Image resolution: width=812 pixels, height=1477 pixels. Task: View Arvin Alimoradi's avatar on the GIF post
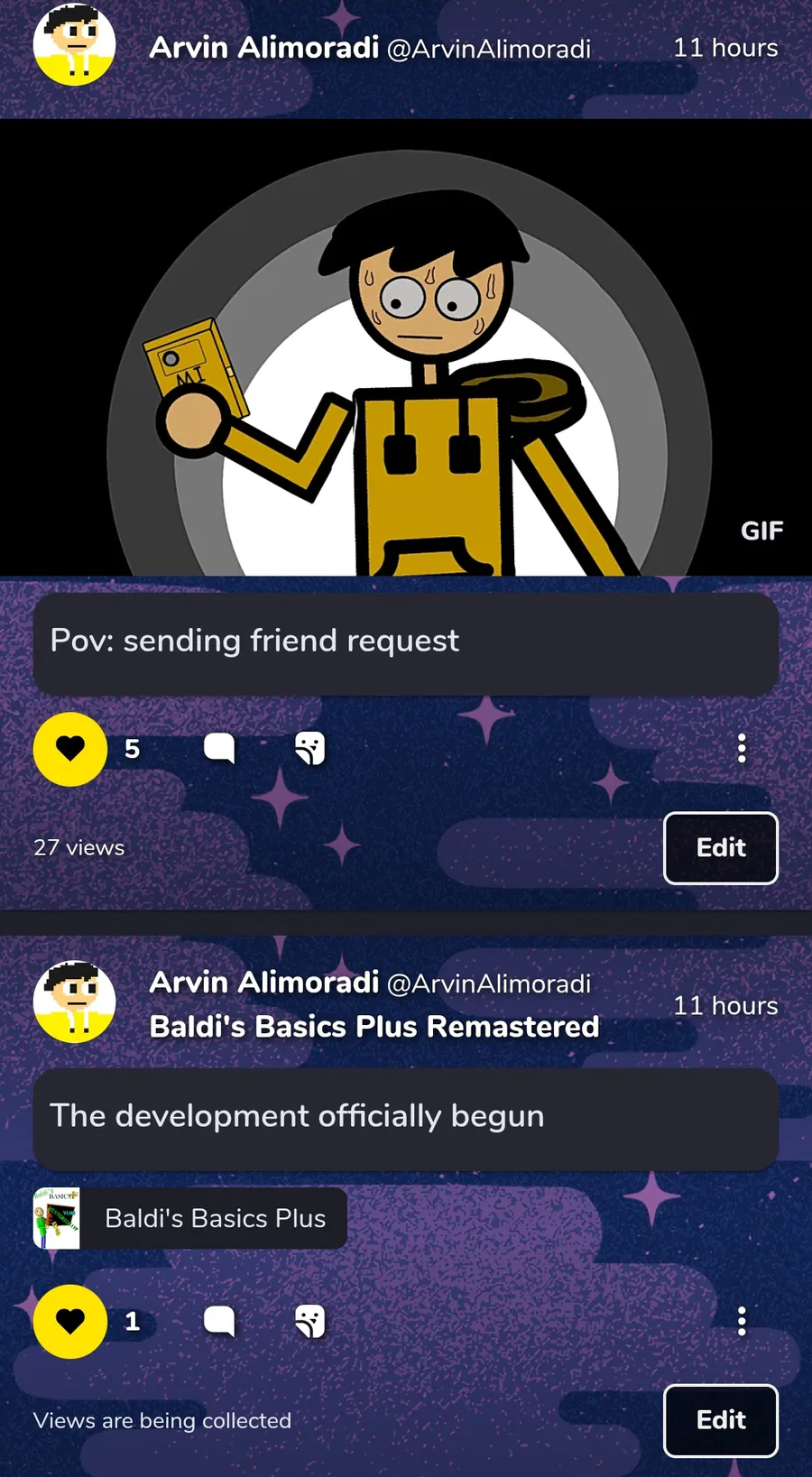point(74,45)
